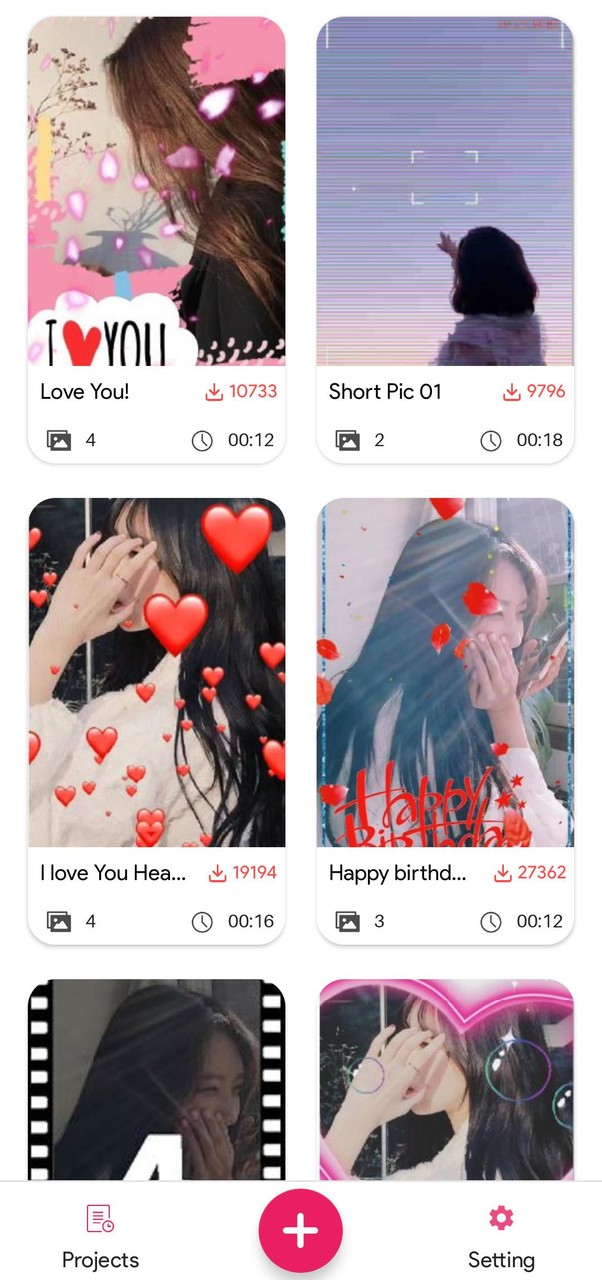Switch to the Projects tab
The height and width of the screenshot is (1280, 602).
pos(100,1236)
